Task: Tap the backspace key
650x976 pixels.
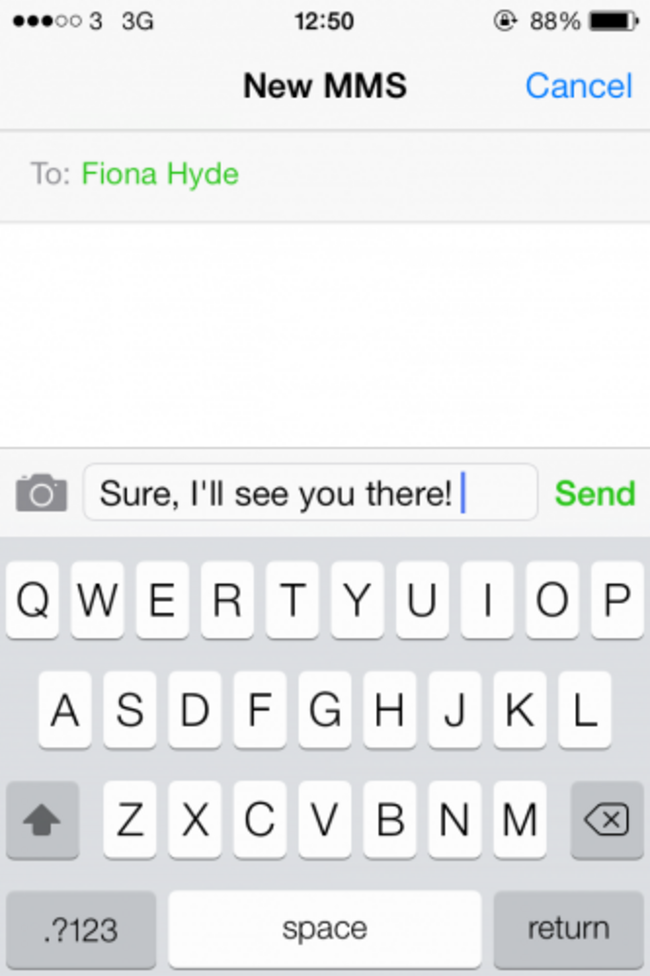Action: (x=606, y=821)
